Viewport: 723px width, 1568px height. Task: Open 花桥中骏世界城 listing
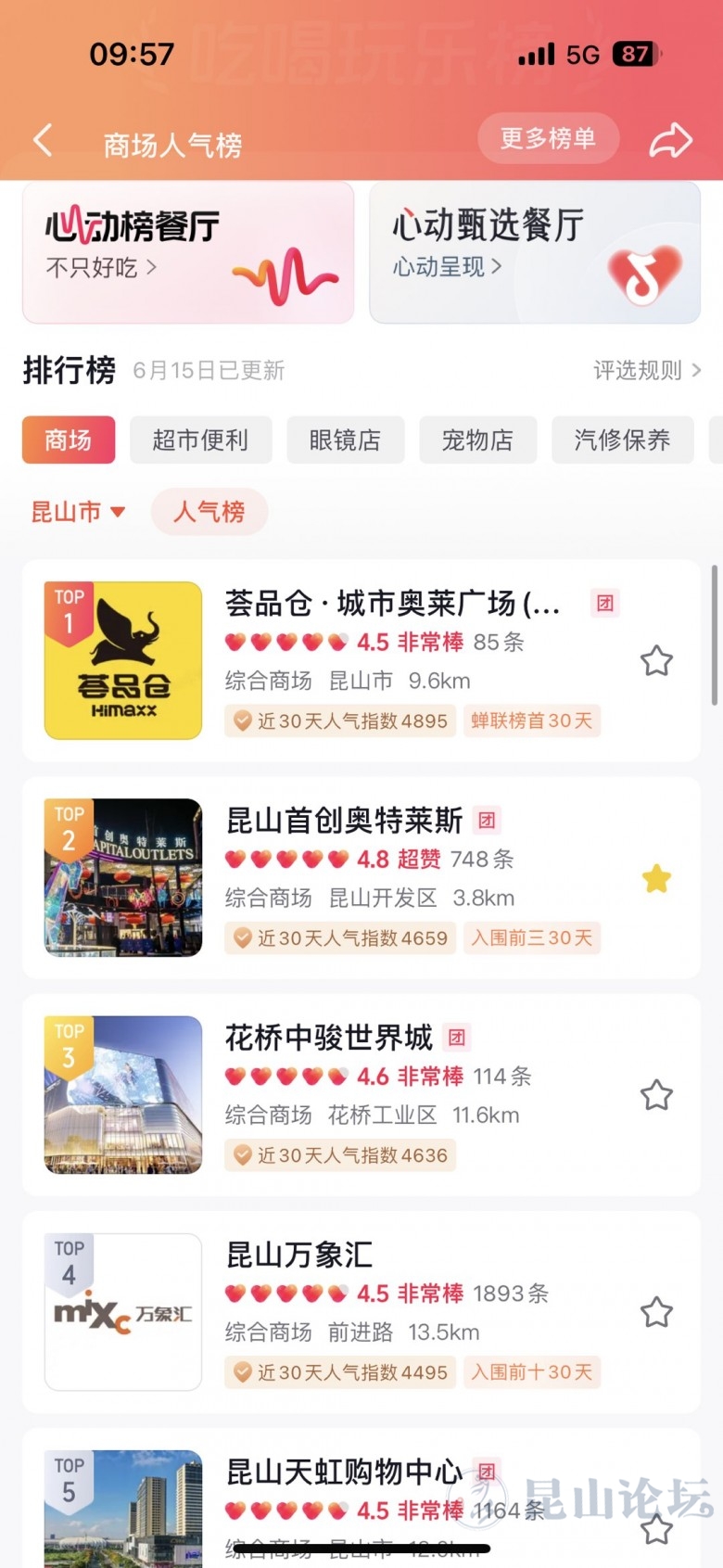click(x=329, y=1038)
